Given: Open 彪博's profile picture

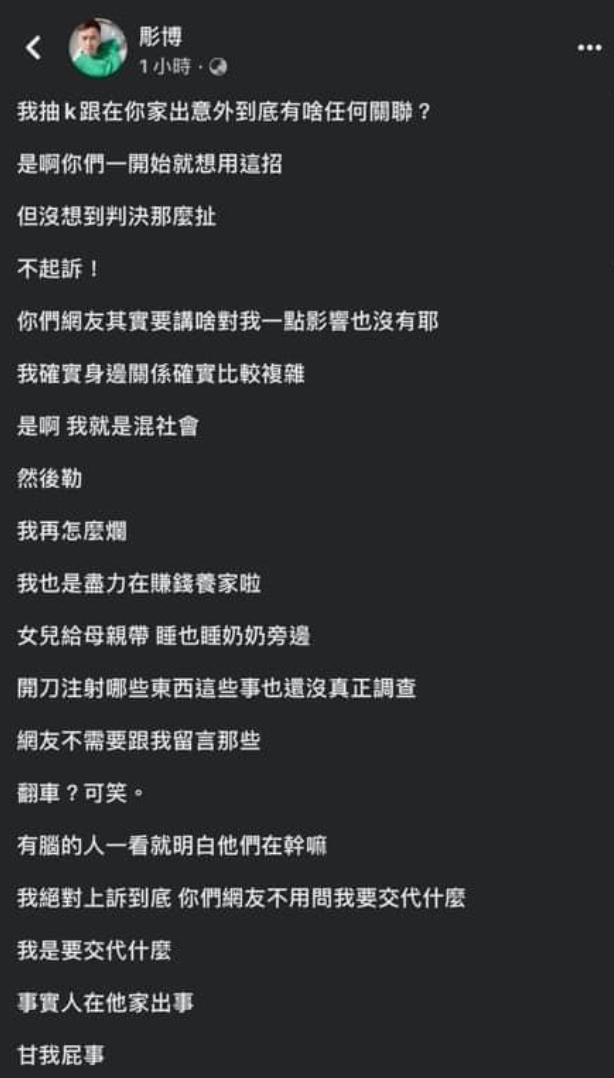Looking at the screenshot, I should click(97, 47).
